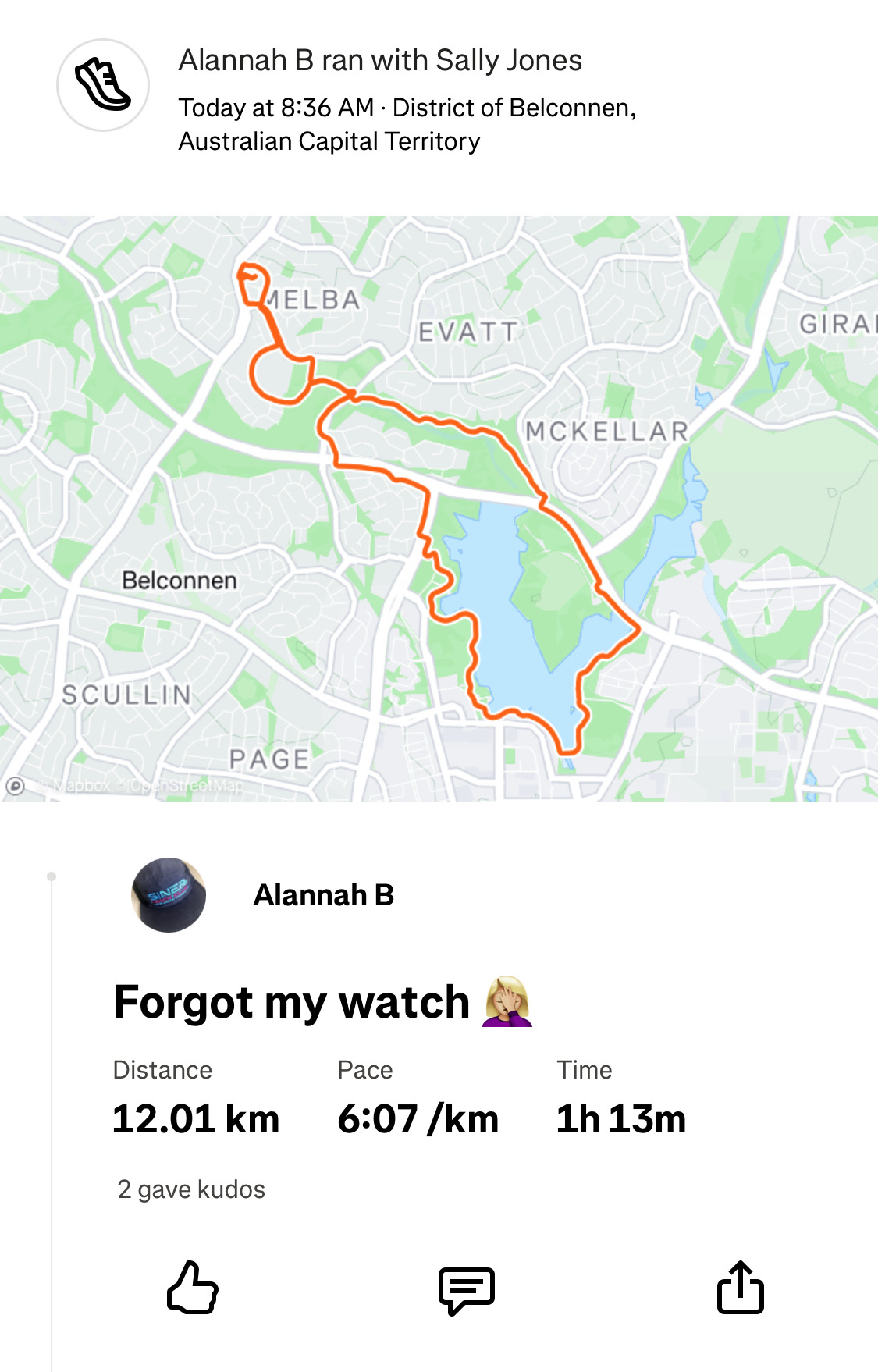Tap the Alannah B athlete name
This screenshot has height=1372, width=878.
coord(323,895)
